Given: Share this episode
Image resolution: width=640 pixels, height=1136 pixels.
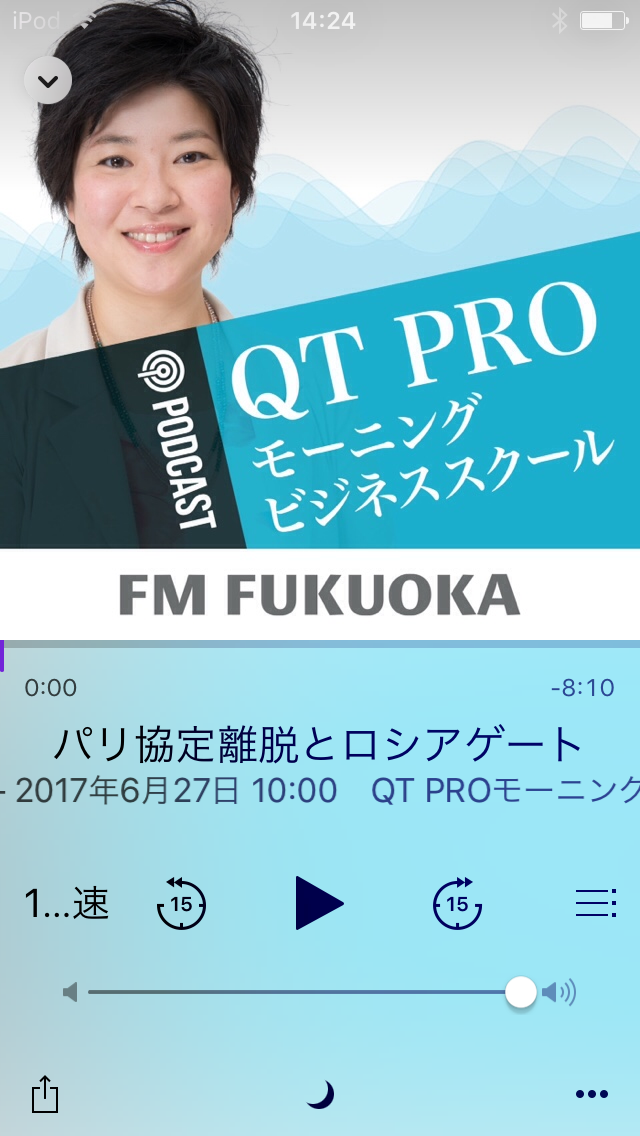Looking at the screenshot, I should (x=45, y=1094).
